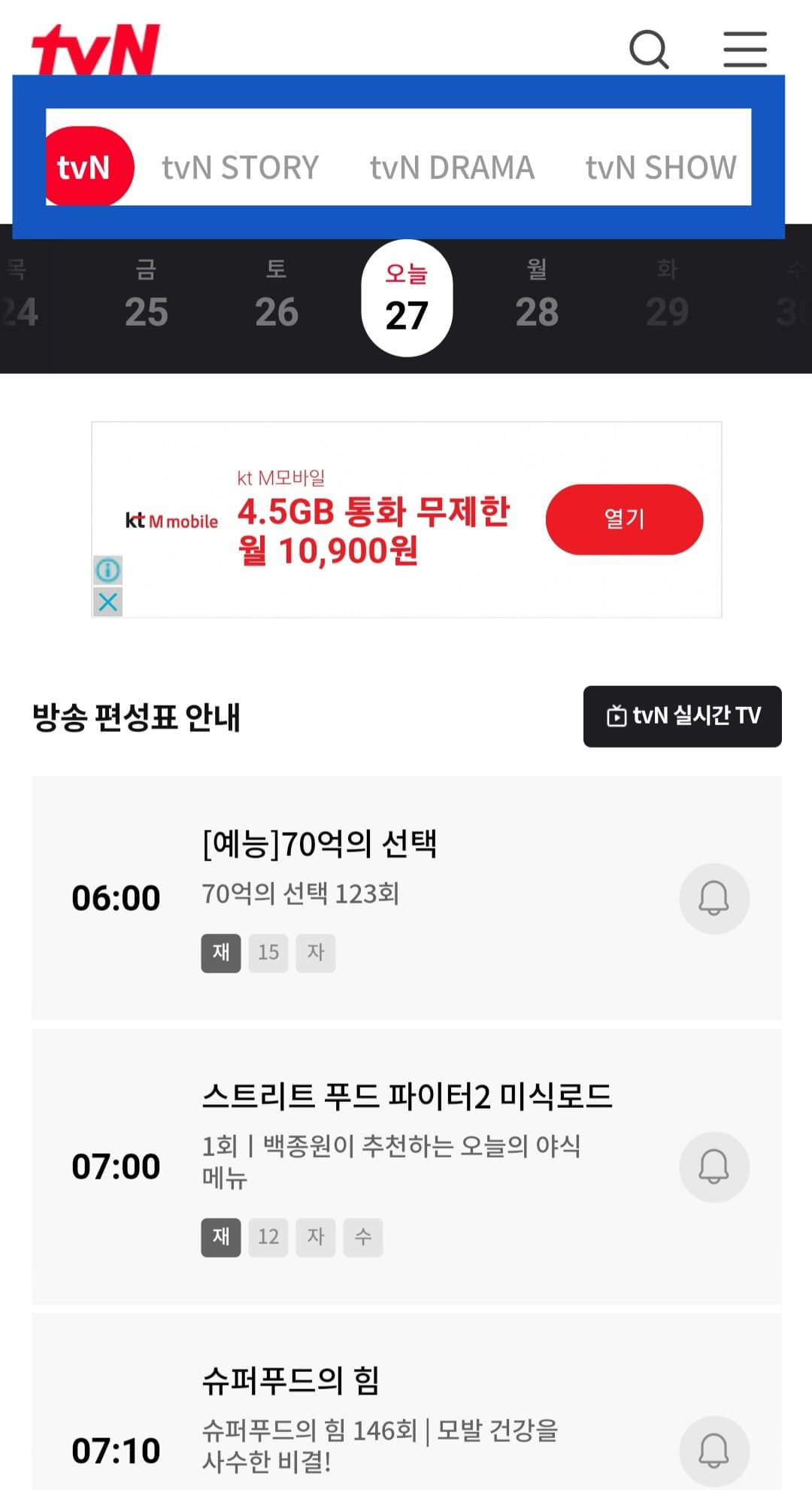The image size is (812, 1490).
Task: Open the hamburger navigation menu
Action: (x=744, y=50)
